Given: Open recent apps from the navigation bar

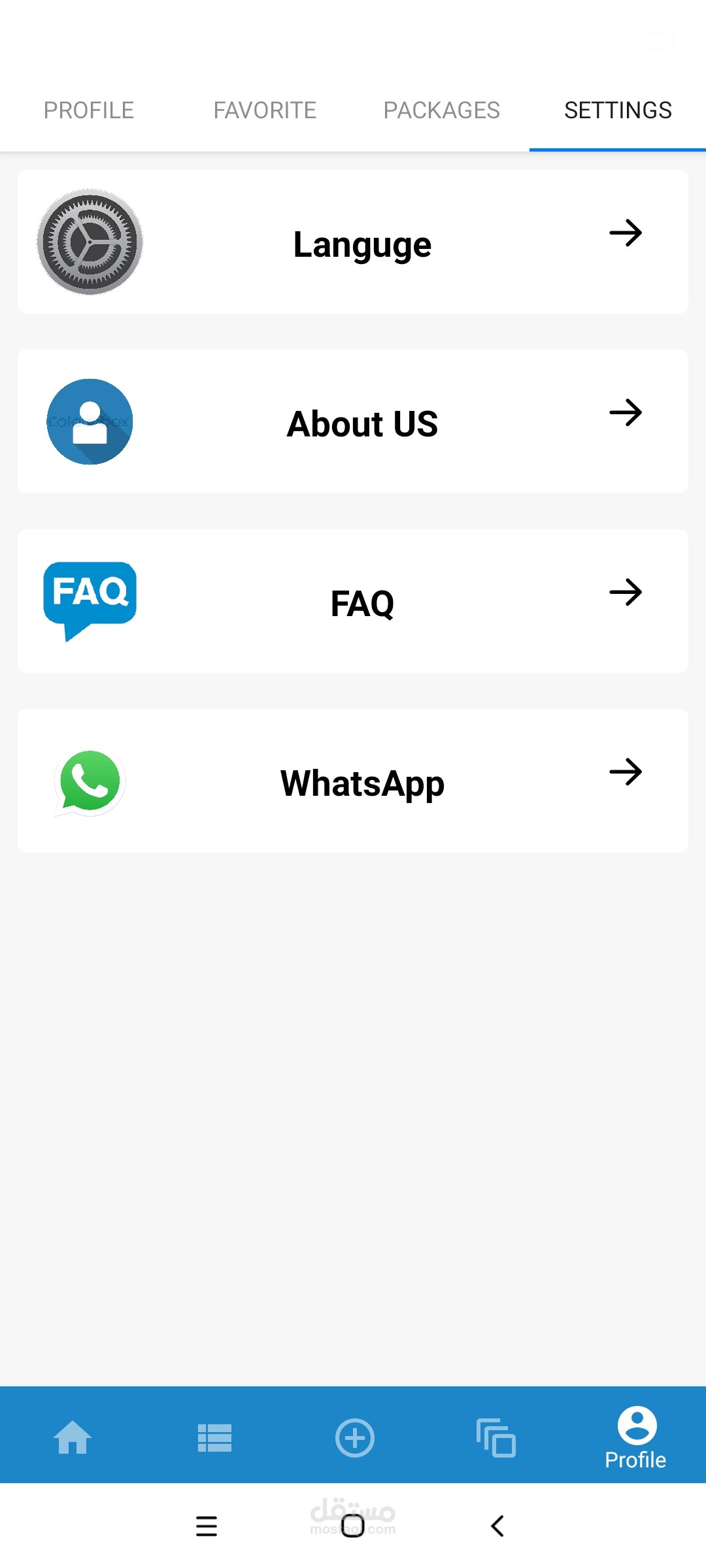Looking at the screenshot, I should (207, 1526).
